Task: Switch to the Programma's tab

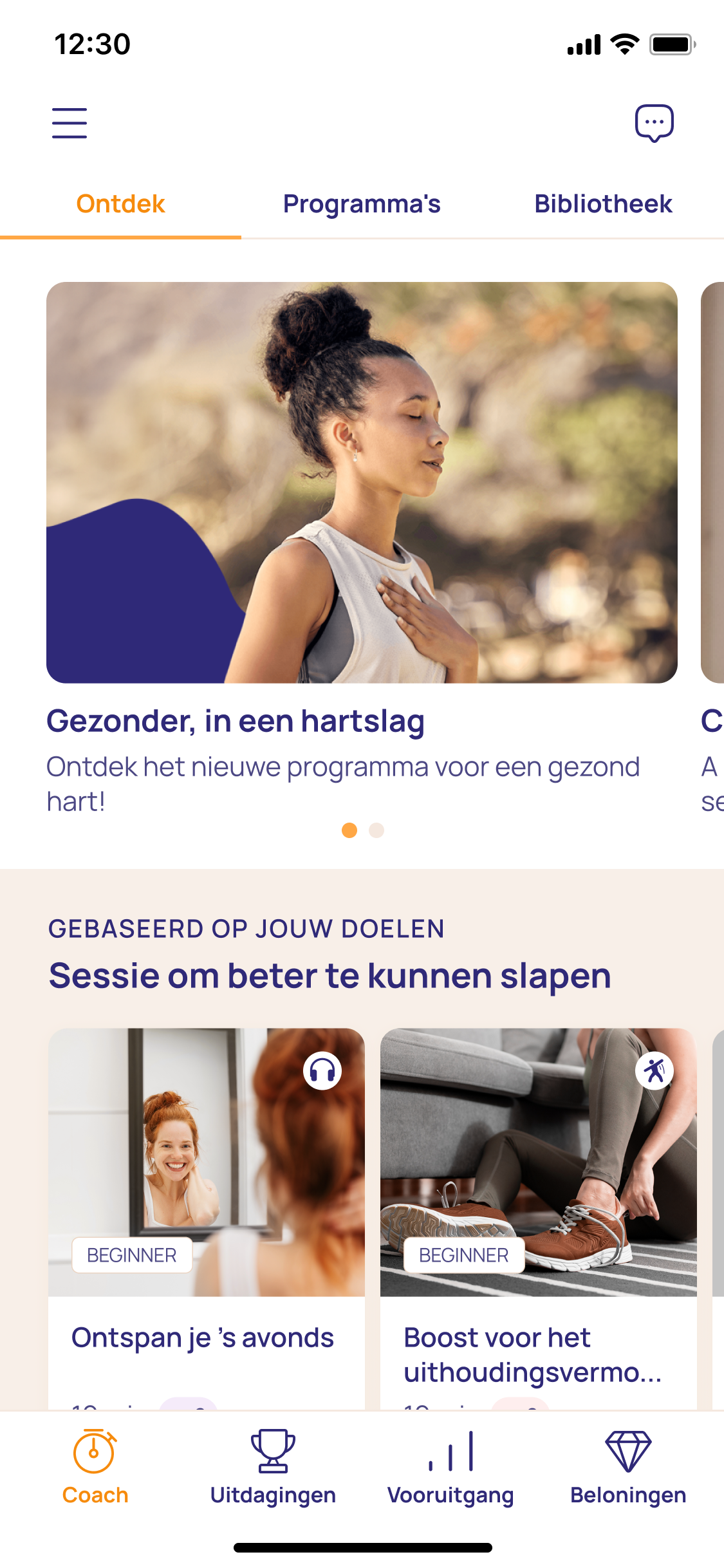Action: click(362, 204)
